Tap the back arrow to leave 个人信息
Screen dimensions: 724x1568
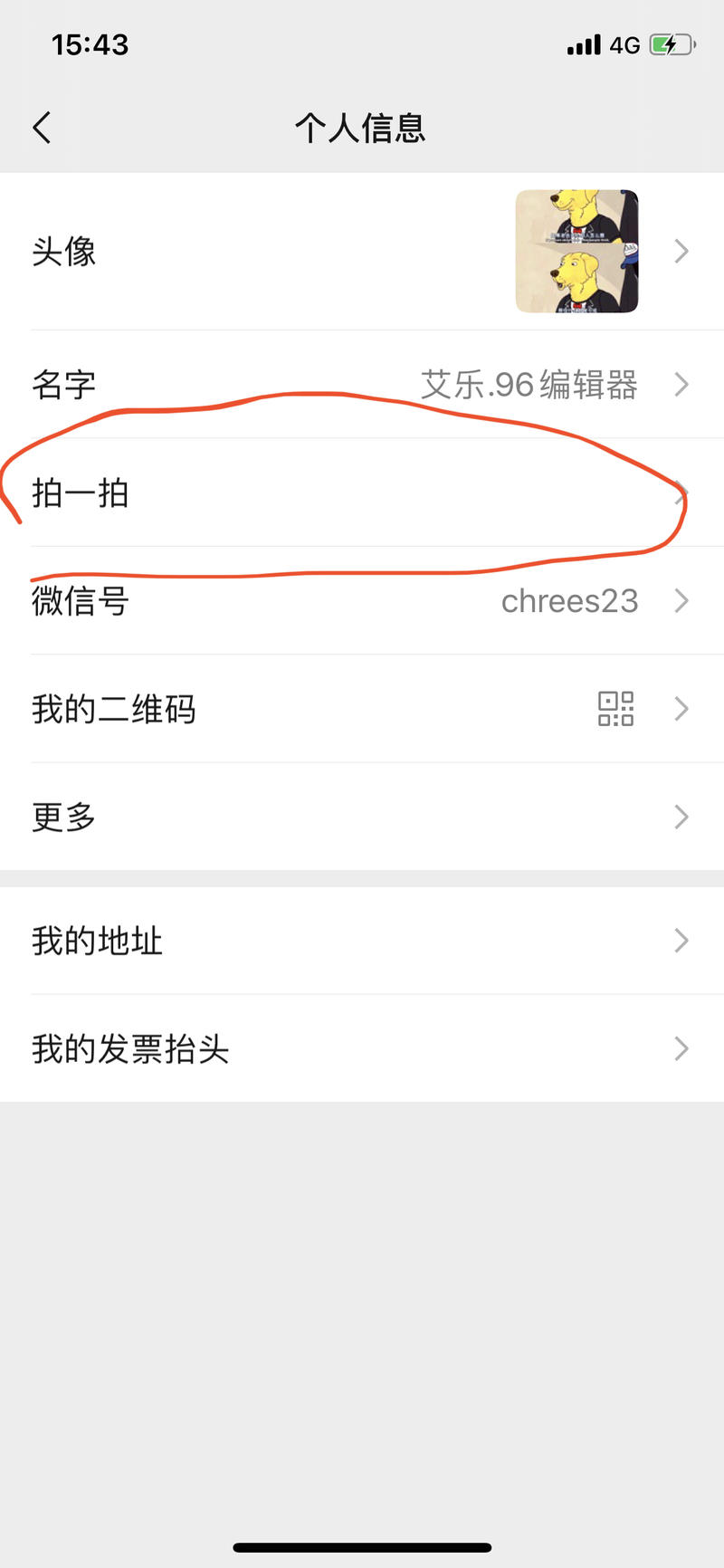pos(41,127)
